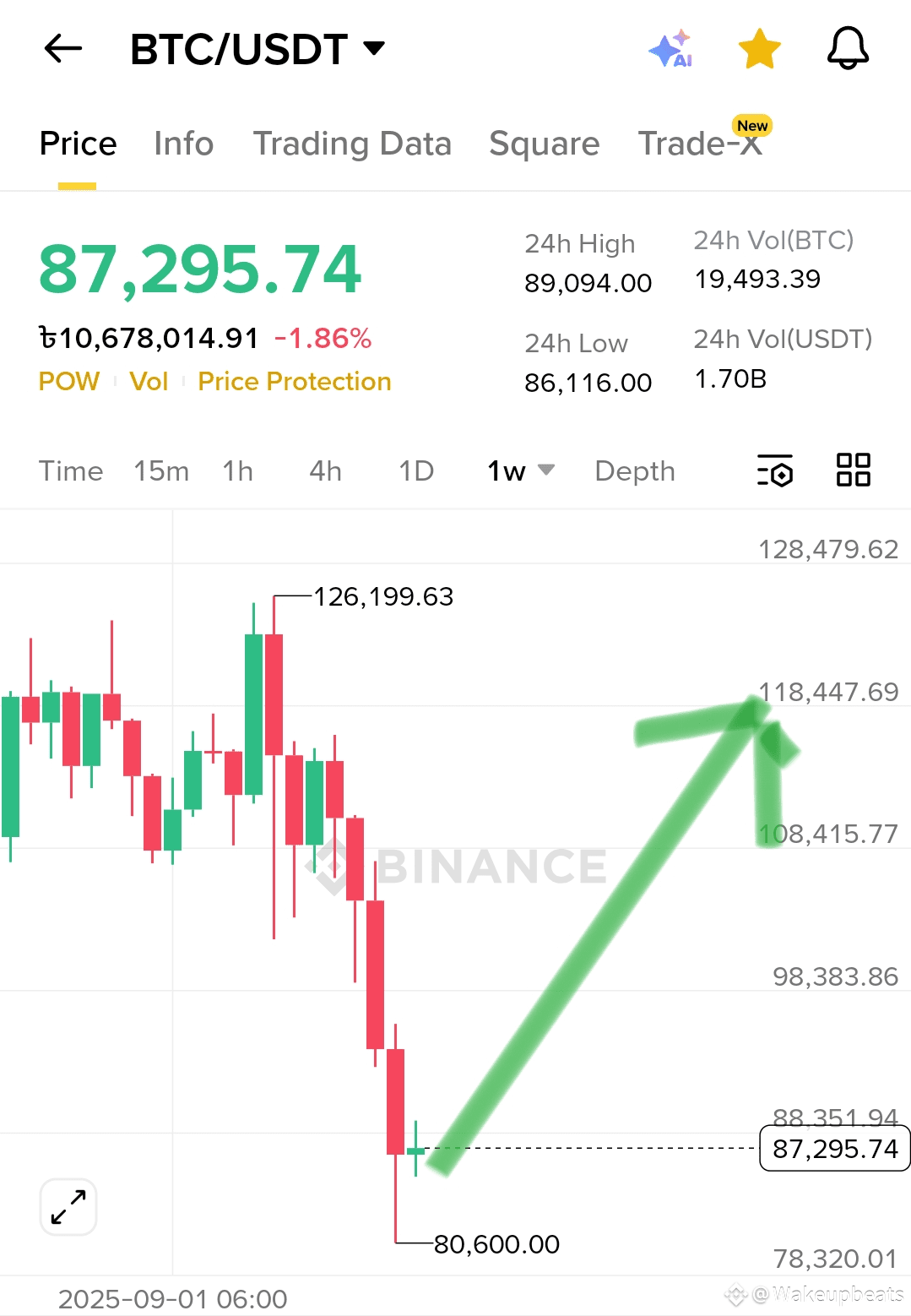Tap the Vol tag
Viewport: 911px width, 1316px height.
149,382
